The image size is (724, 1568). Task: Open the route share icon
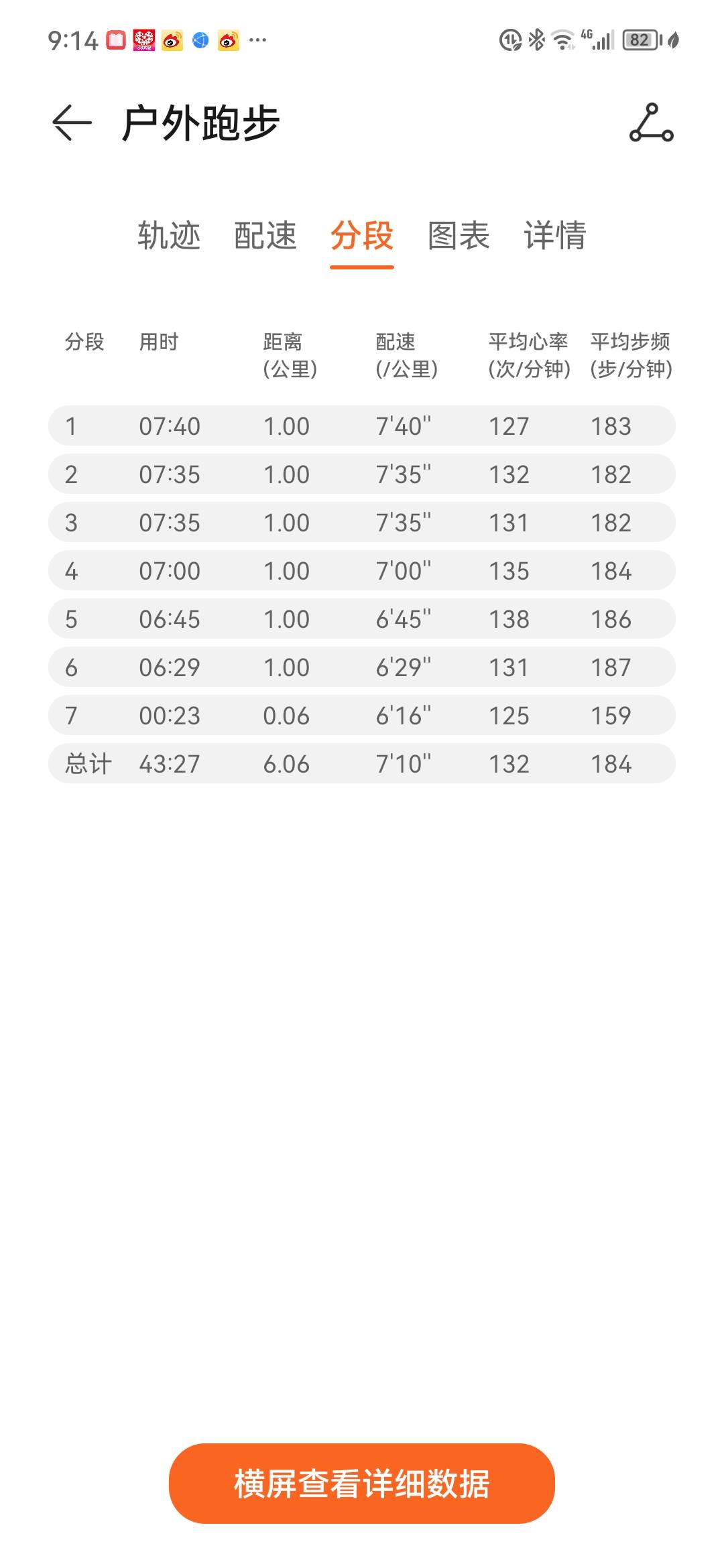click(651, 123)
